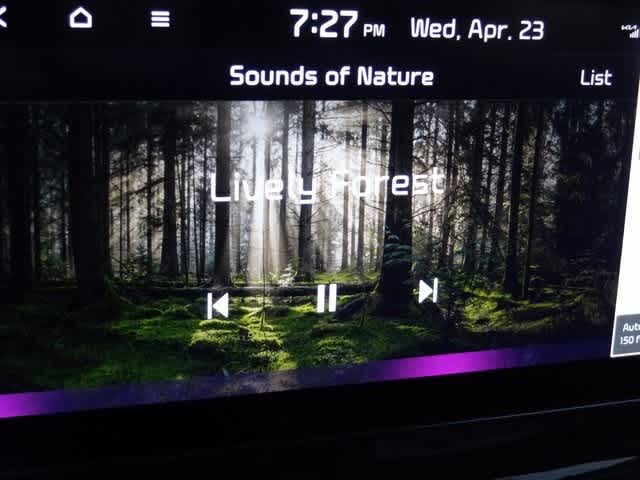Open the hamburger menu
Screen dimensions: 640x480
coord(160,19)
